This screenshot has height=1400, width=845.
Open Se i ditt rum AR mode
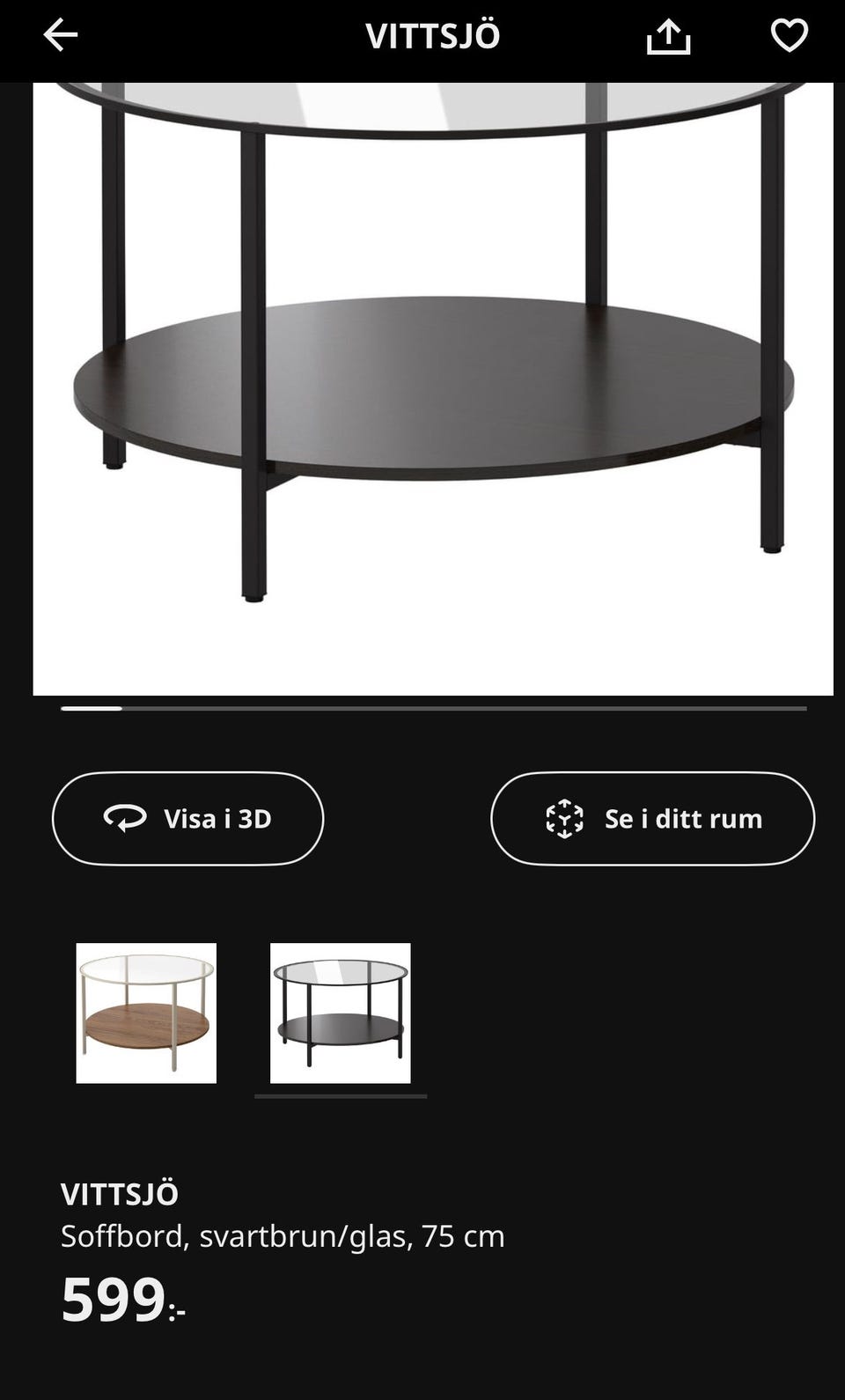pos(652,818)
